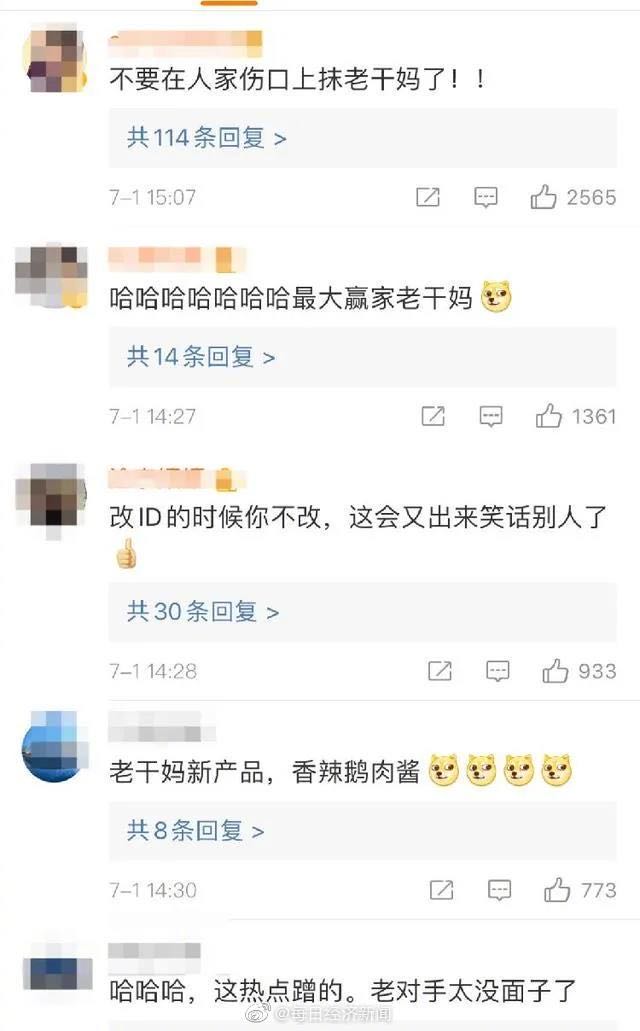Like the 改ID的时候你不改 comment
Image resolution: width=640 pixels, height=1031 pixels.
[555, 671]
